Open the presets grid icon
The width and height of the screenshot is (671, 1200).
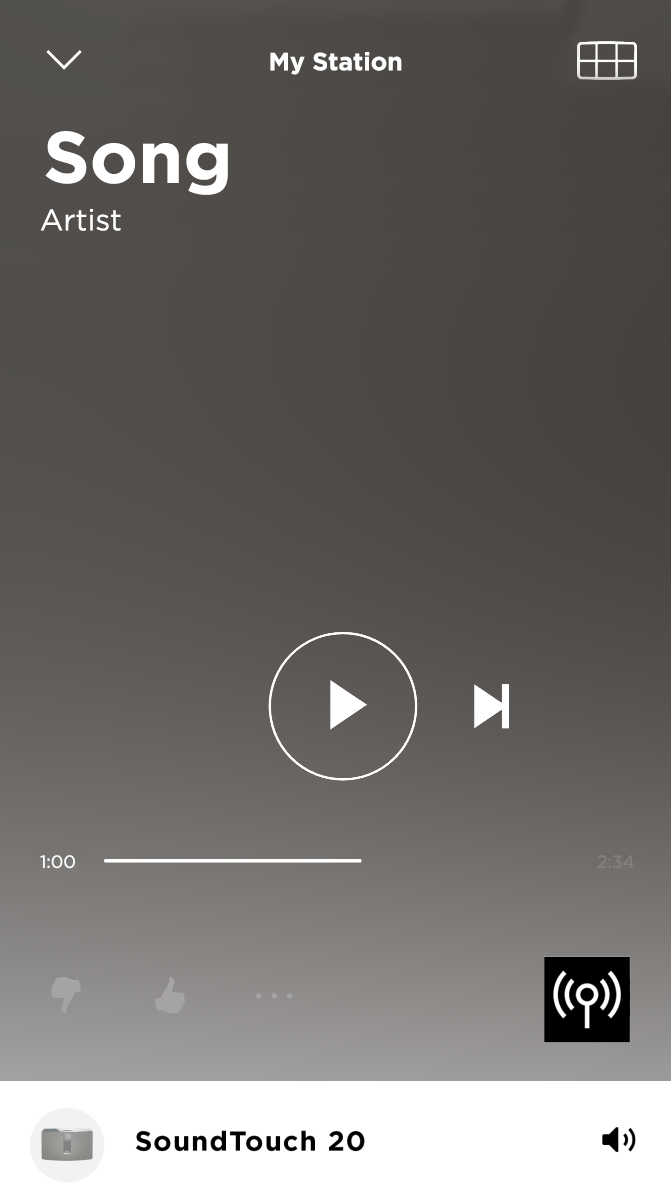607,61
